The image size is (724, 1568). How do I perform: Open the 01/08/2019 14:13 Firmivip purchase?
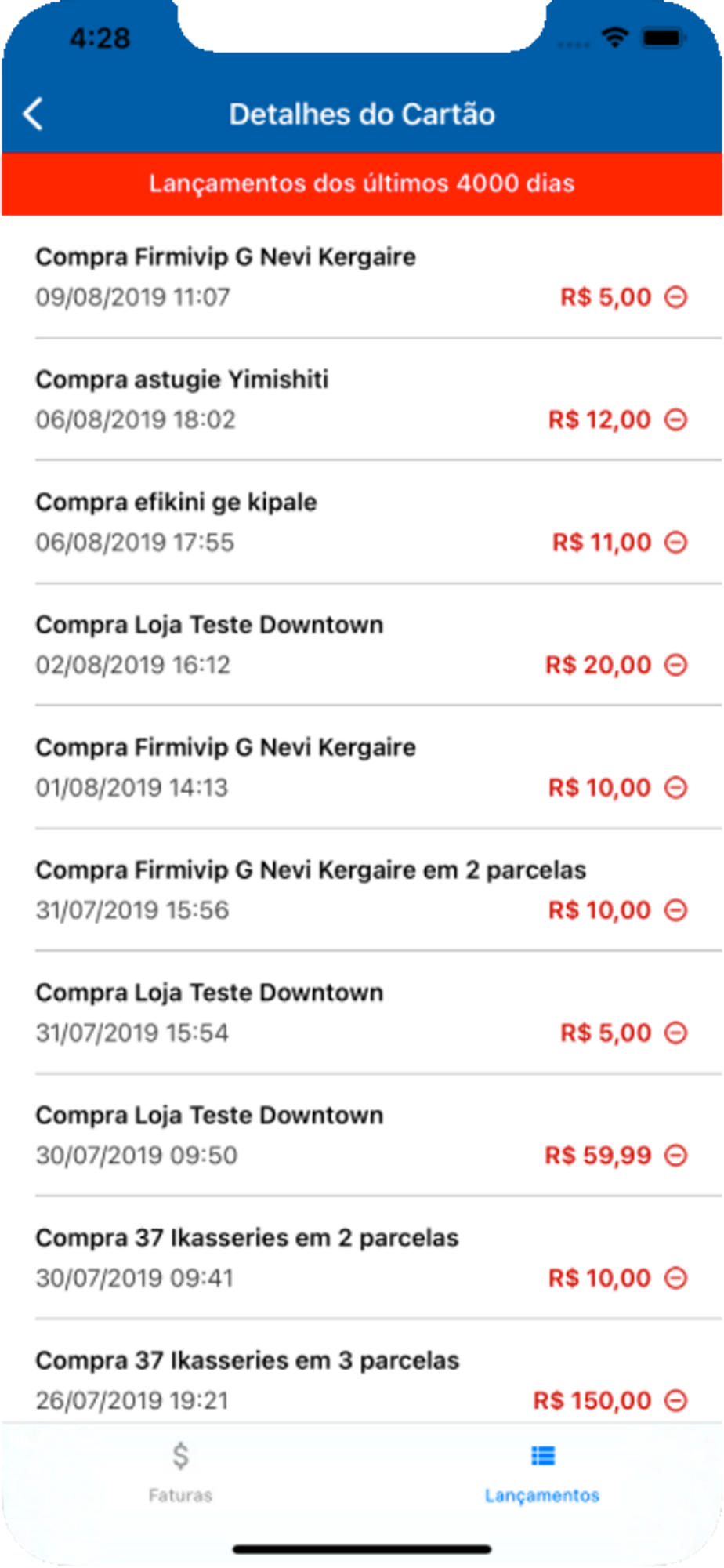pos(362,768)
